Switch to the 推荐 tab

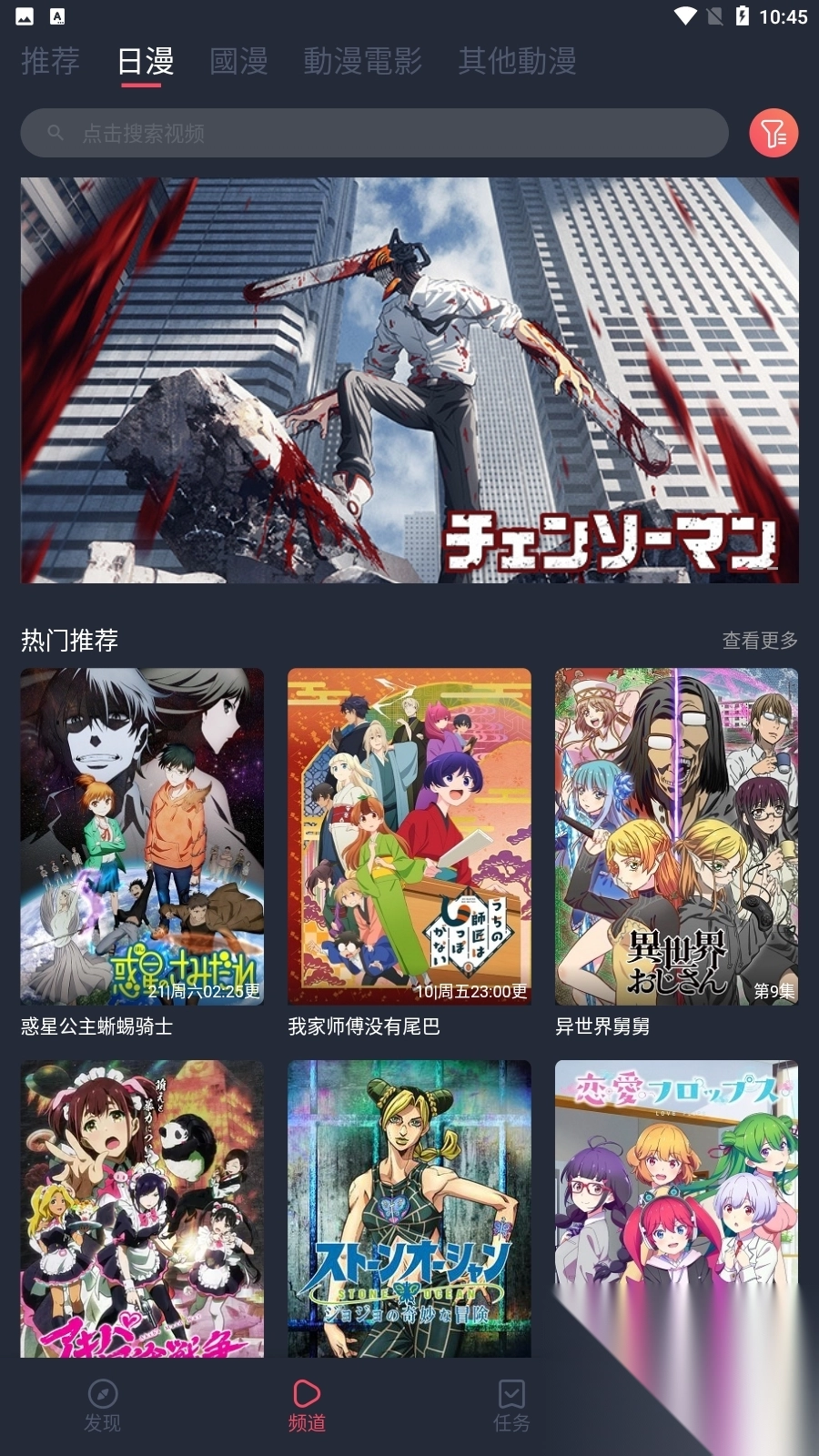pos(50,61)
